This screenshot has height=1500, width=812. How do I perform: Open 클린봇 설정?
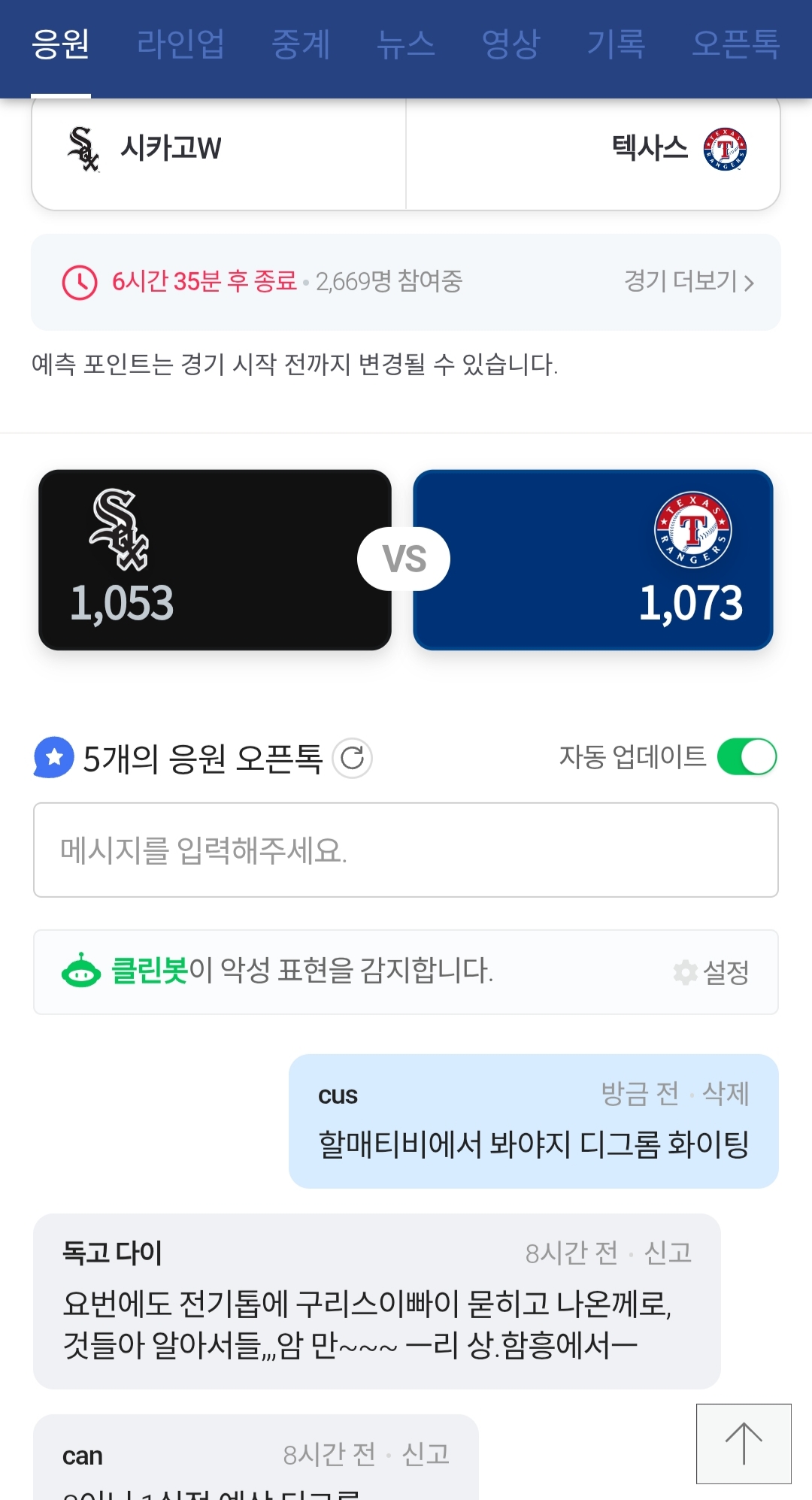click(712, 972)
